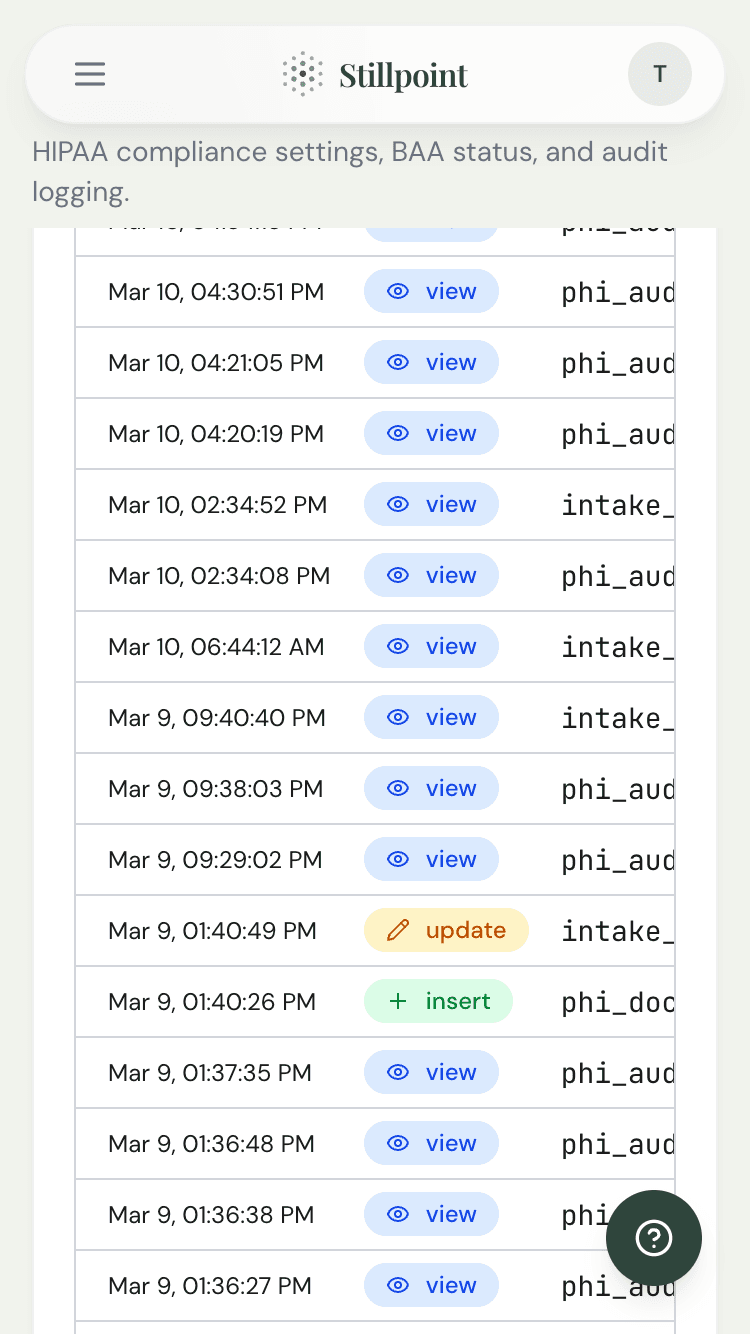Click the Stillpoint logo in the header
The width and height of the screenshot is (750, 1334).
coord(375,74)
